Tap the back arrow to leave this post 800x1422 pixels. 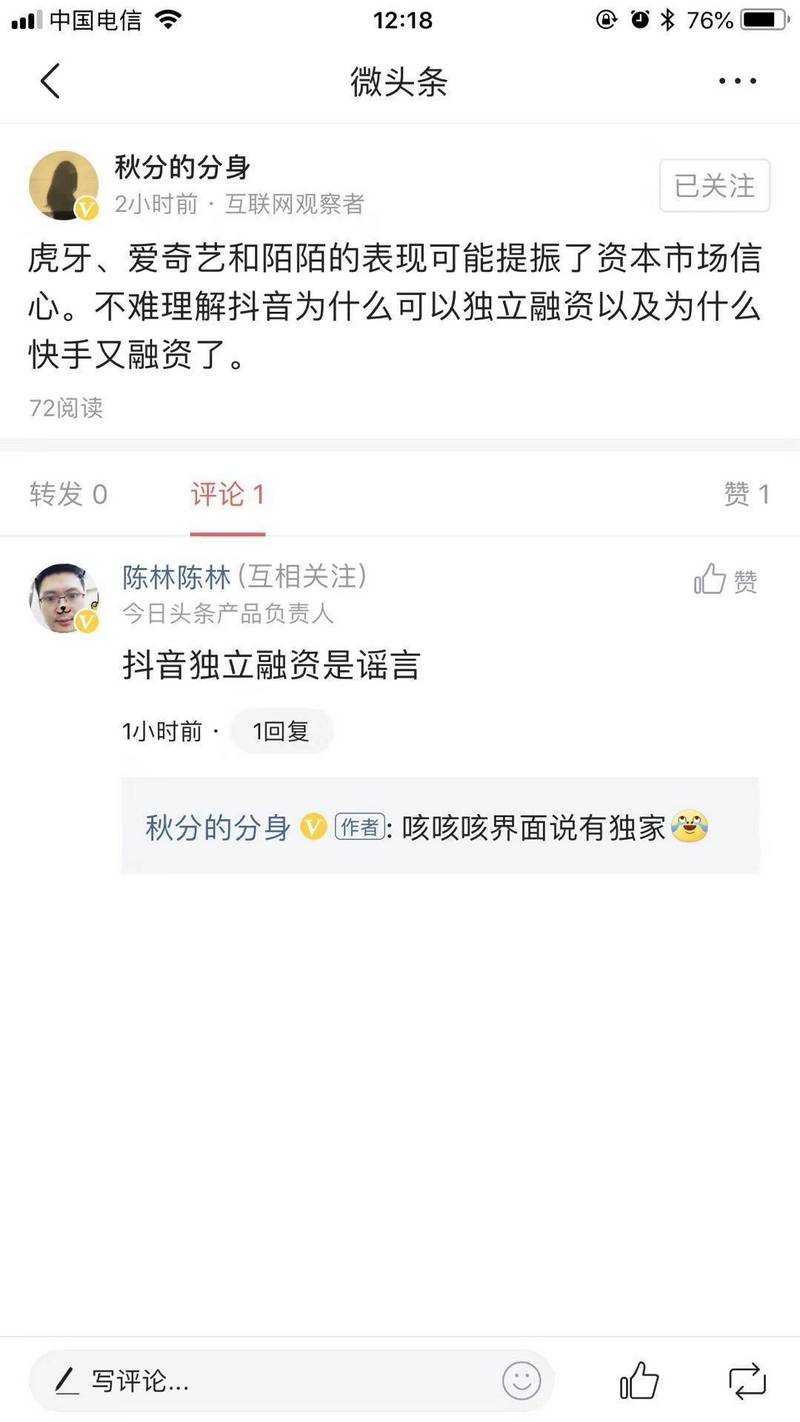pyautogui.click(x=52, y=81)
